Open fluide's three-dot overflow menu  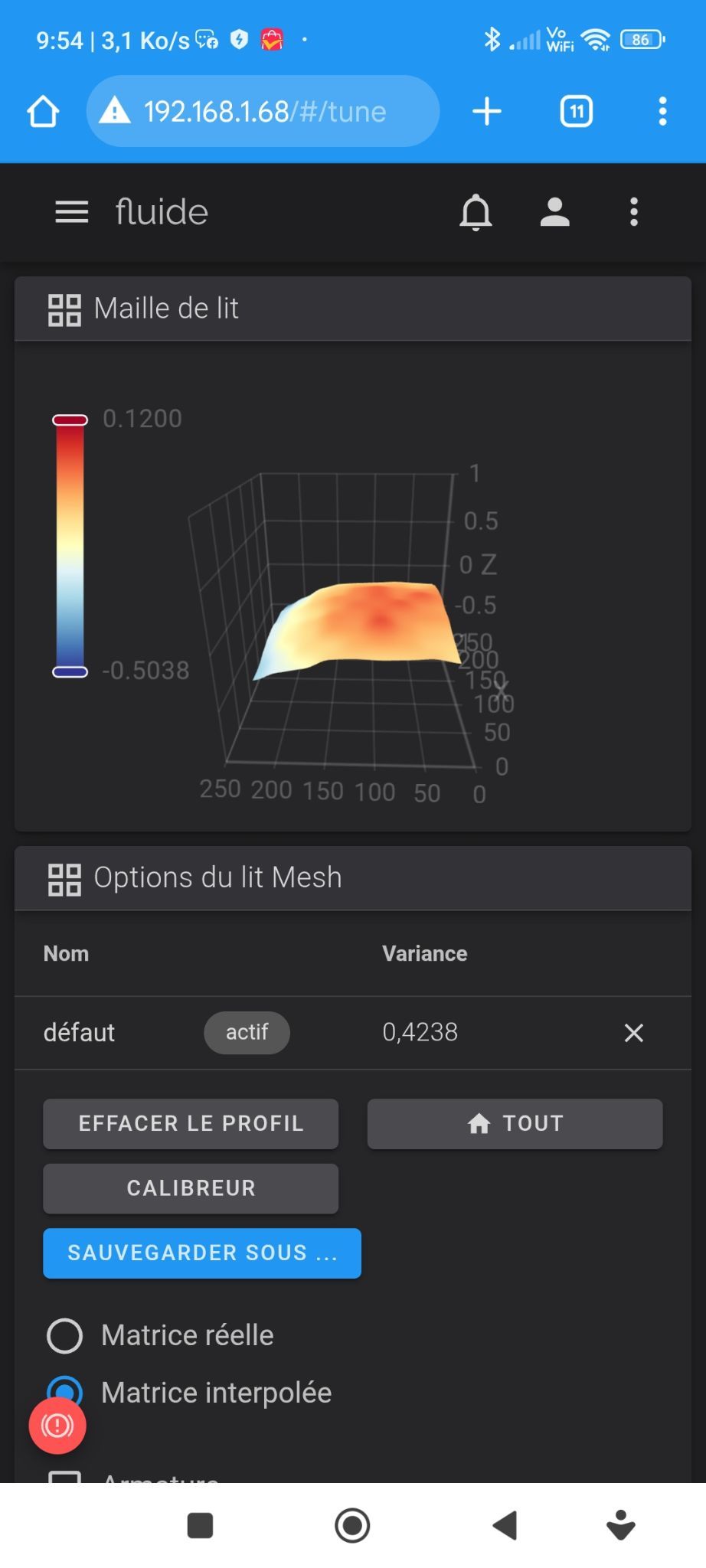(x=634, y=212)
